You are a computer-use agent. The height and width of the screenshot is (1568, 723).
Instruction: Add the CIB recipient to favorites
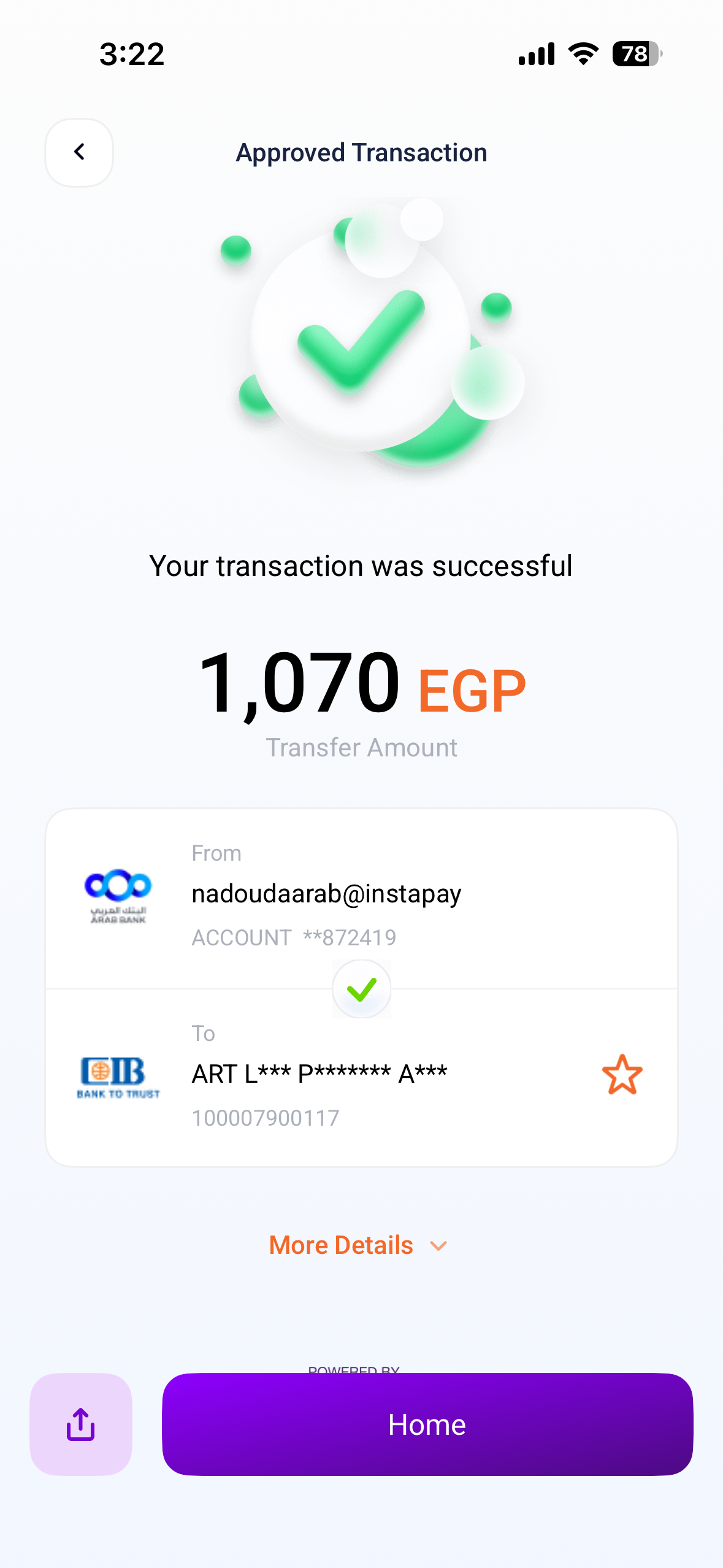[622, 1075]
